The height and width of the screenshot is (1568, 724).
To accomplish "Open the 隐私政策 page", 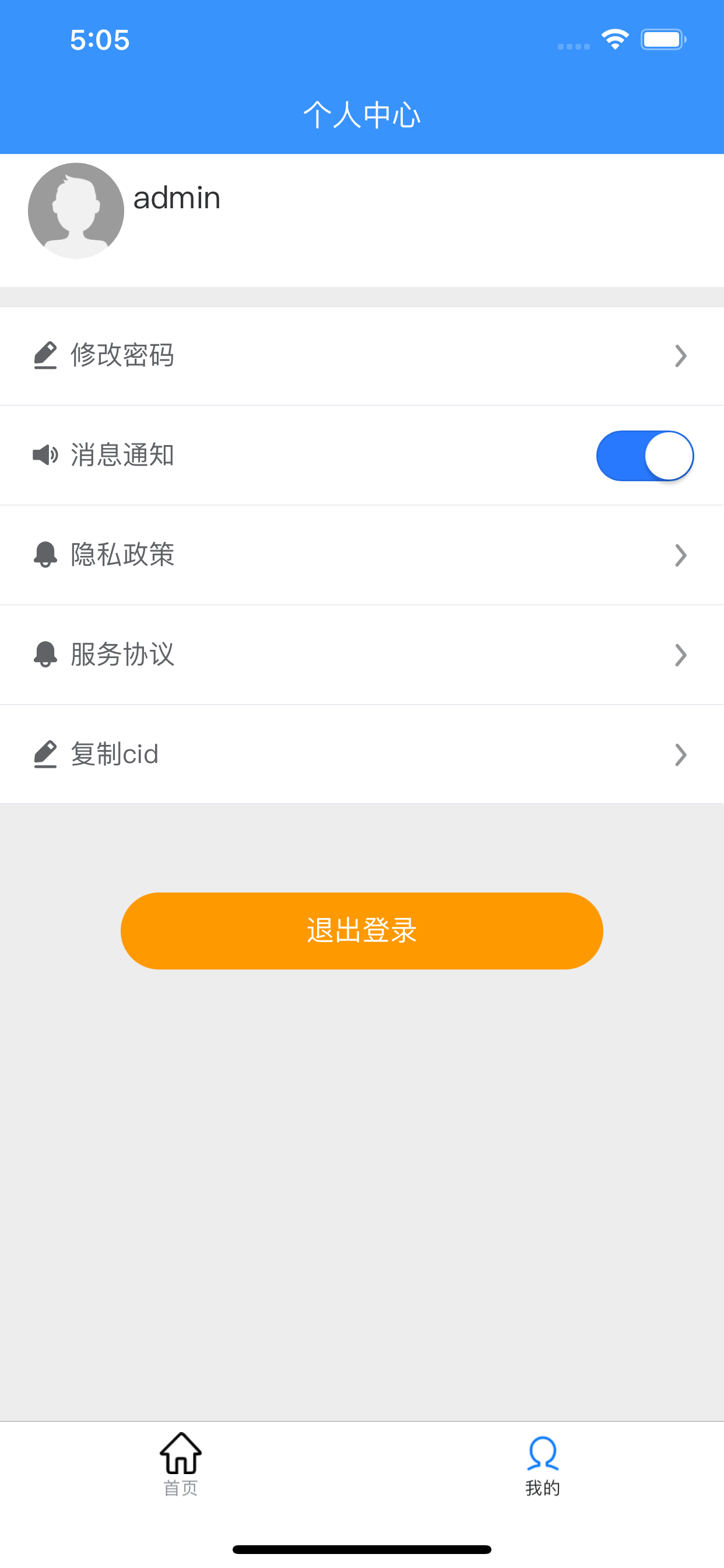I will click(361, 555).
